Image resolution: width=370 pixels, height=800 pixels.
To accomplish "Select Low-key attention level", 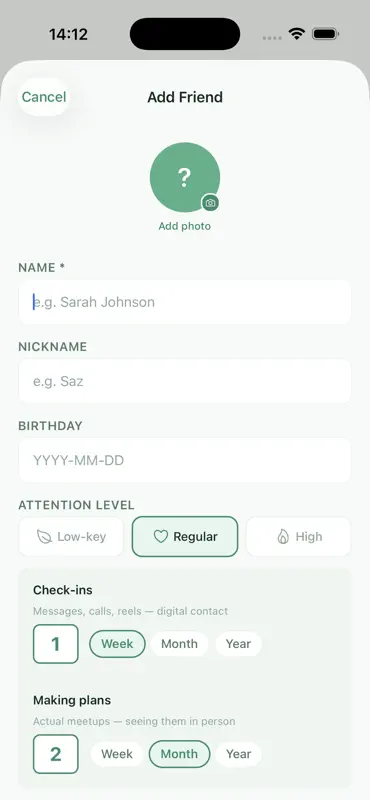I will pos(71,537).
